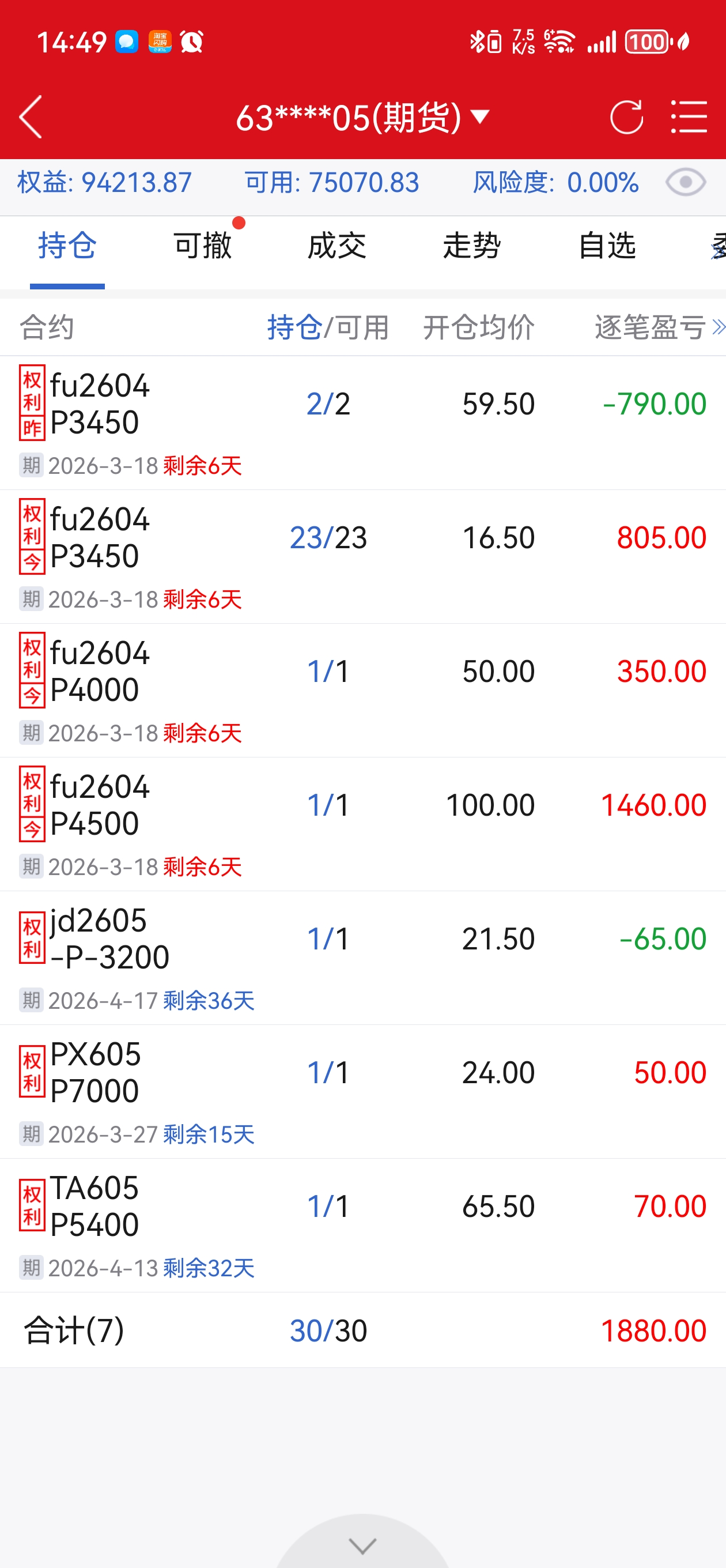Refresh the account data
Image resolution: width=726 pixels, height=1568 pixels.
tap(626, 117)
